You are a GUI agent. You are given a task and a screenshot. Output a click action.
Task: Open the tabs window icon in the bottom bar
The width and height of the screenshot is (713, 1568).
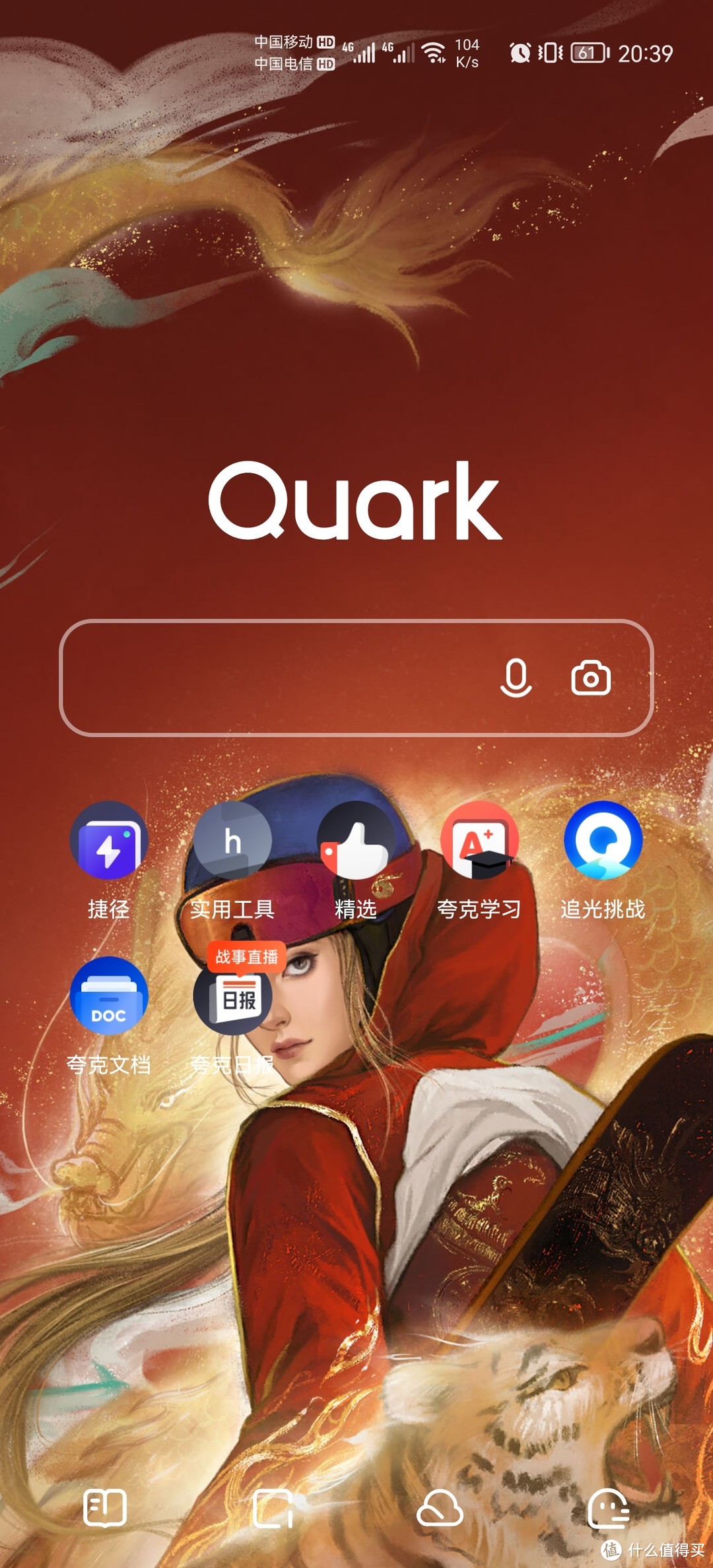click(273, 1508)
